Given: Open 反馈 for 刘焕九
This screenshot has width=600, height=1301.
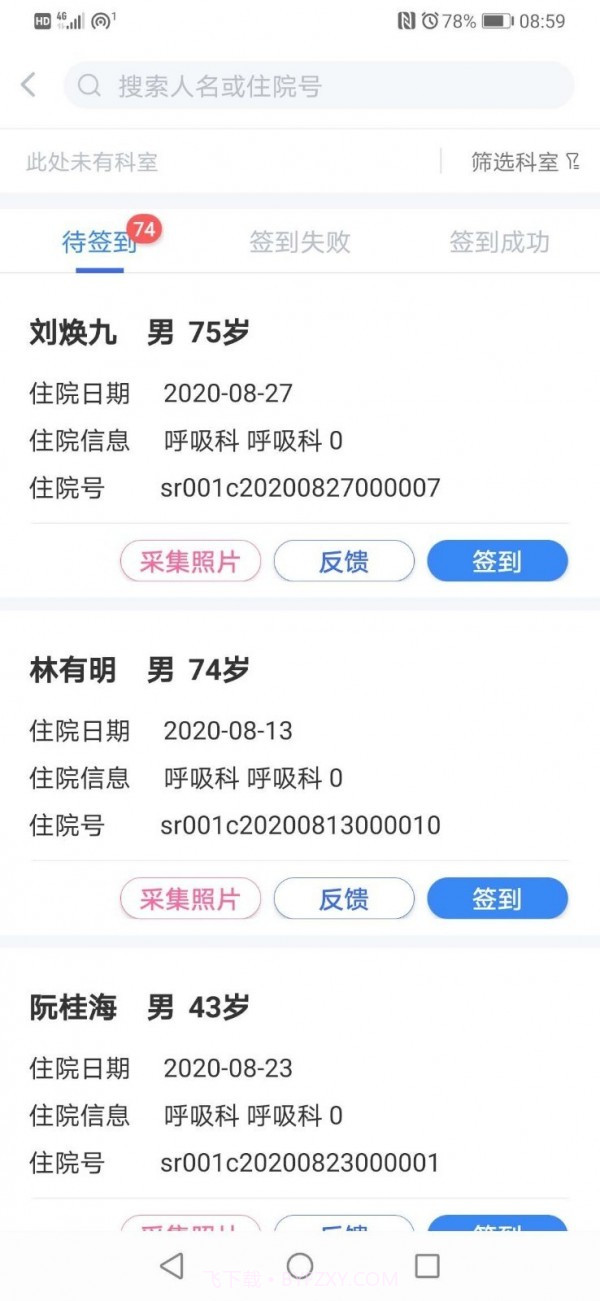Looking at the screenshot, I should [344, 561].
